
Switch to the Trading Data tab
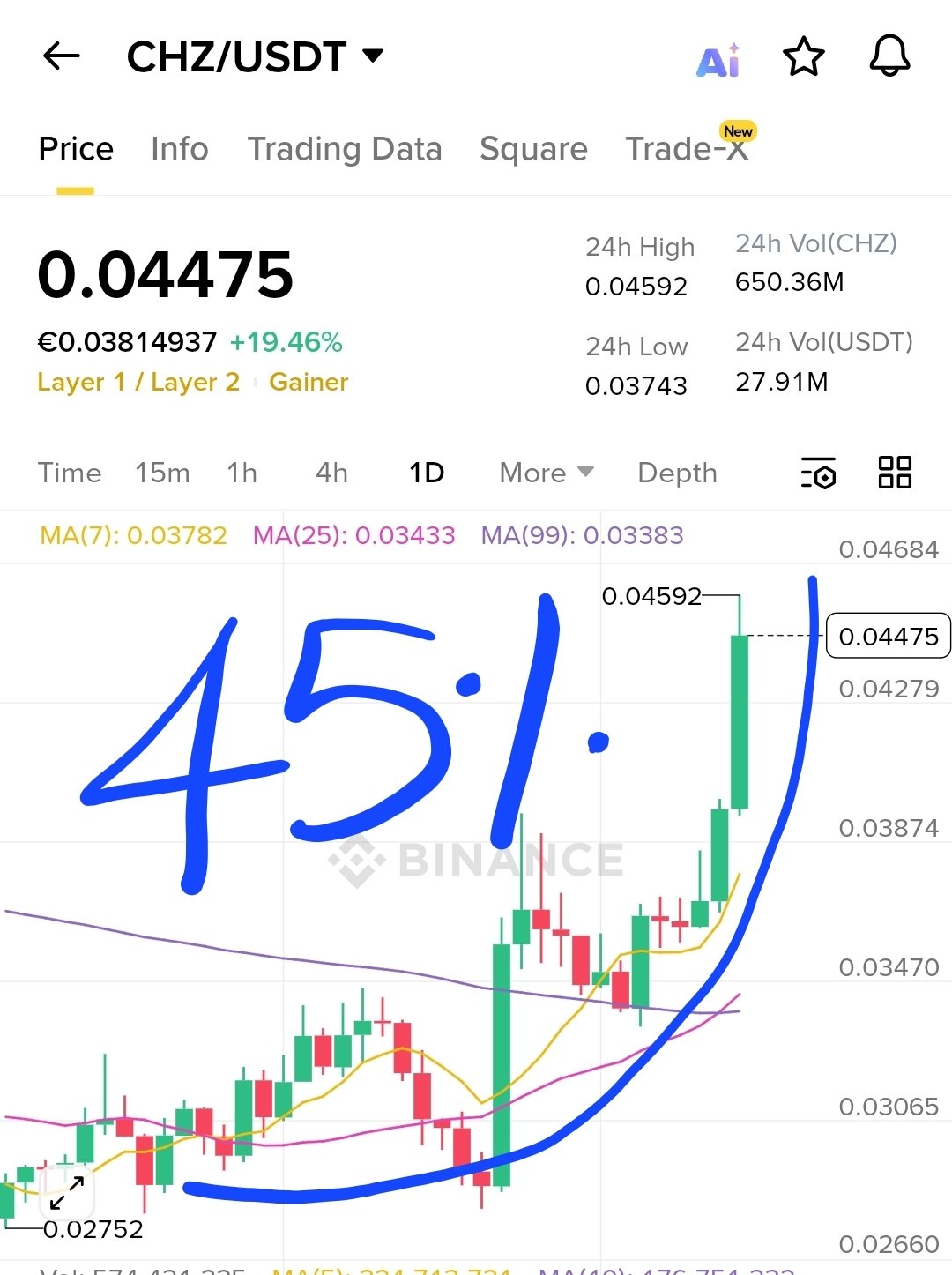344,149
